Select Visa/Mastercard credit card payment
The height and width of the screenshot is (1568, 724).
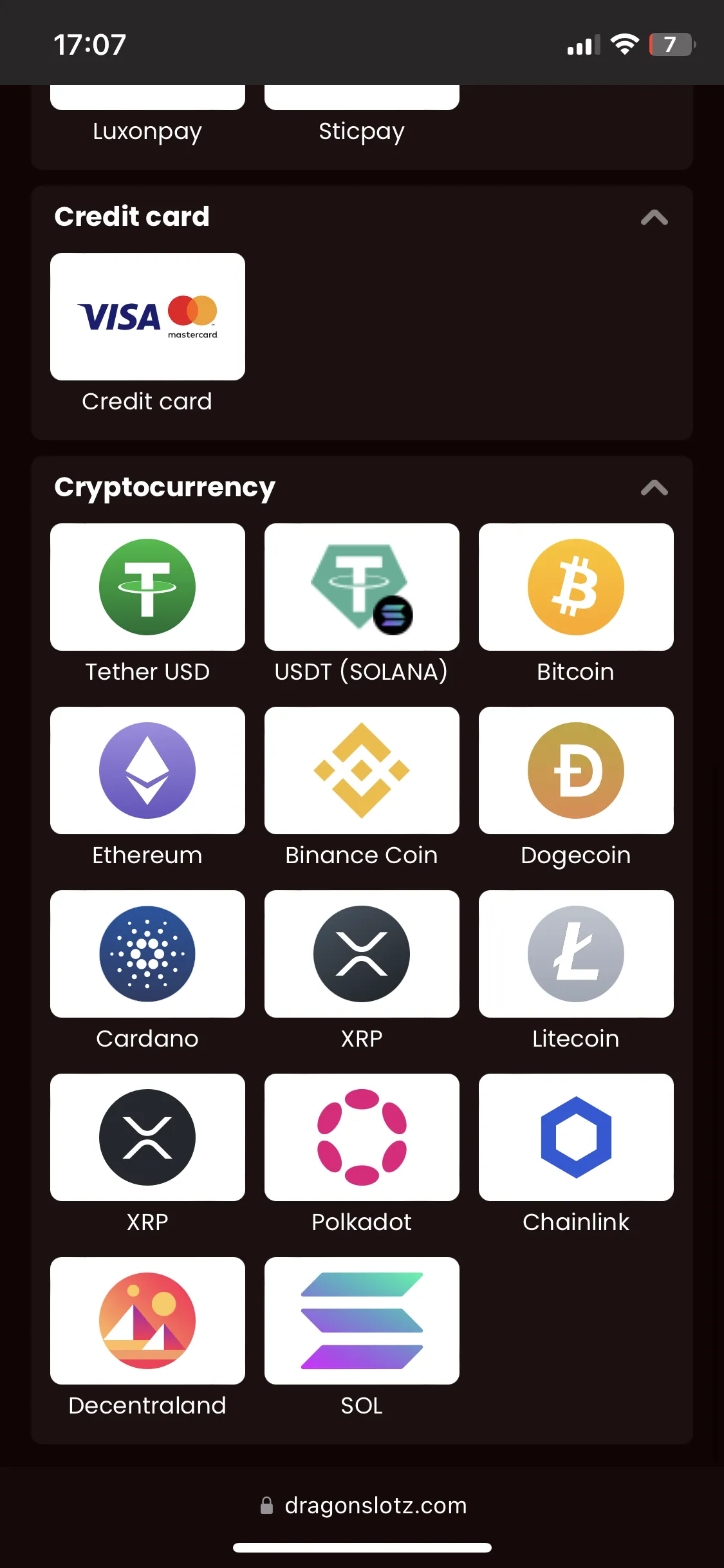coord(147,317)
